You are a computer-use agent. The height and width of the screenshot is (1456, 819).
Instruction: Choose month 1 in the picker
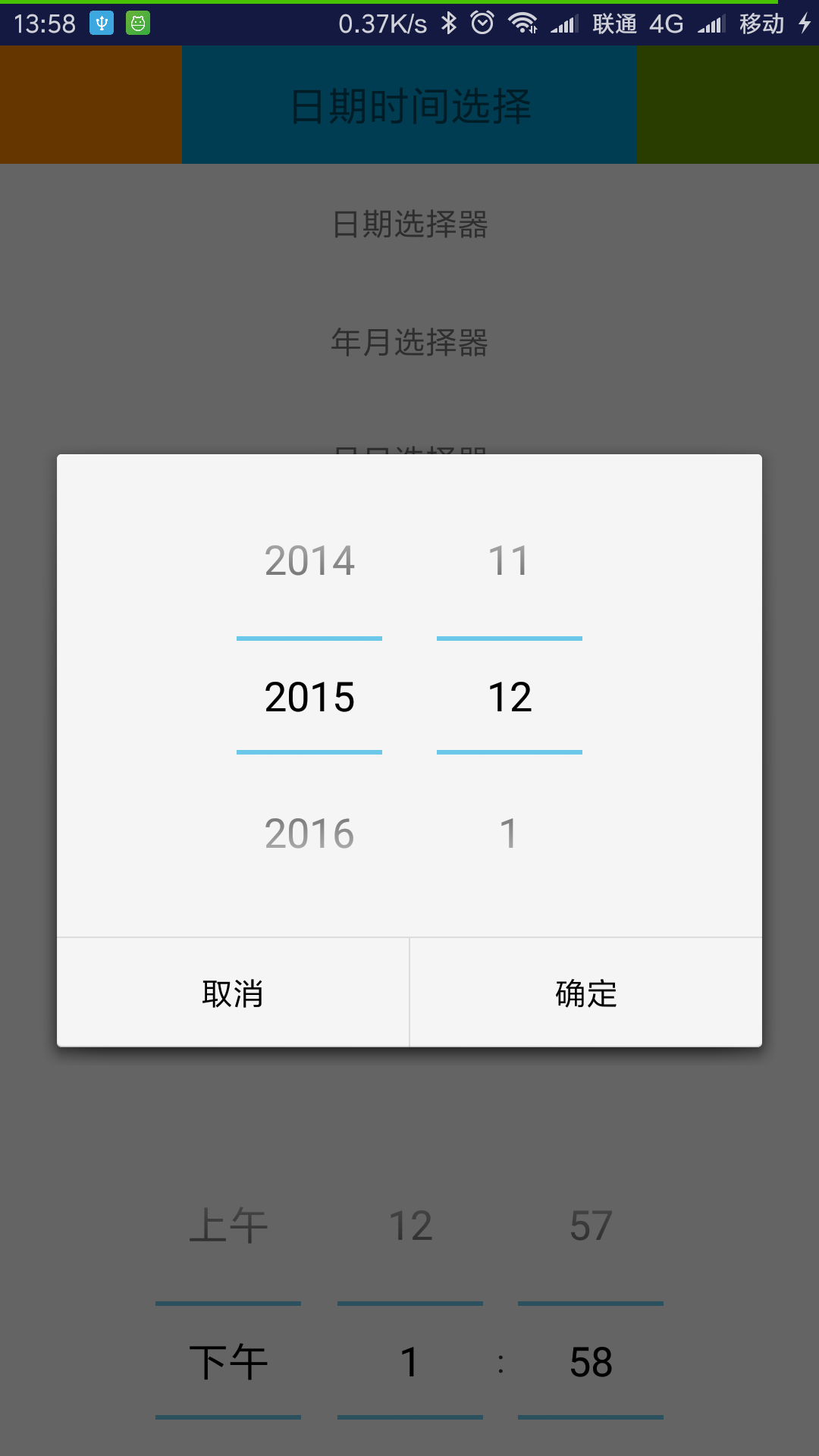[509, 833]
